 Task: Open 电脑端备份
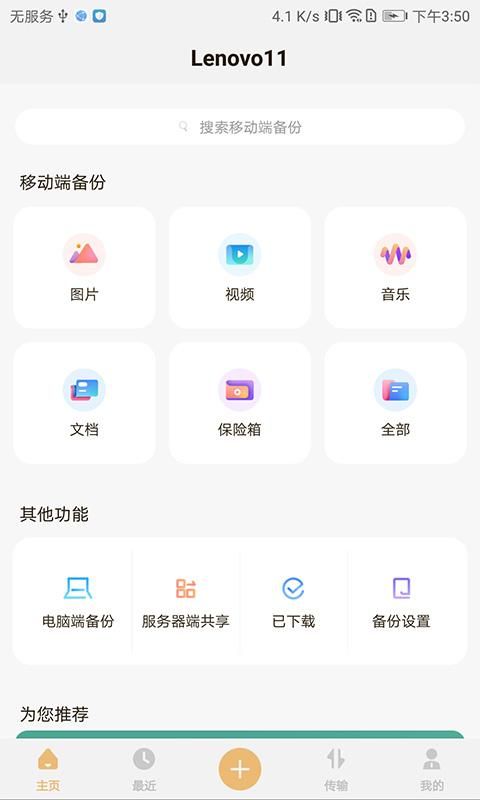tap(78, 602)
